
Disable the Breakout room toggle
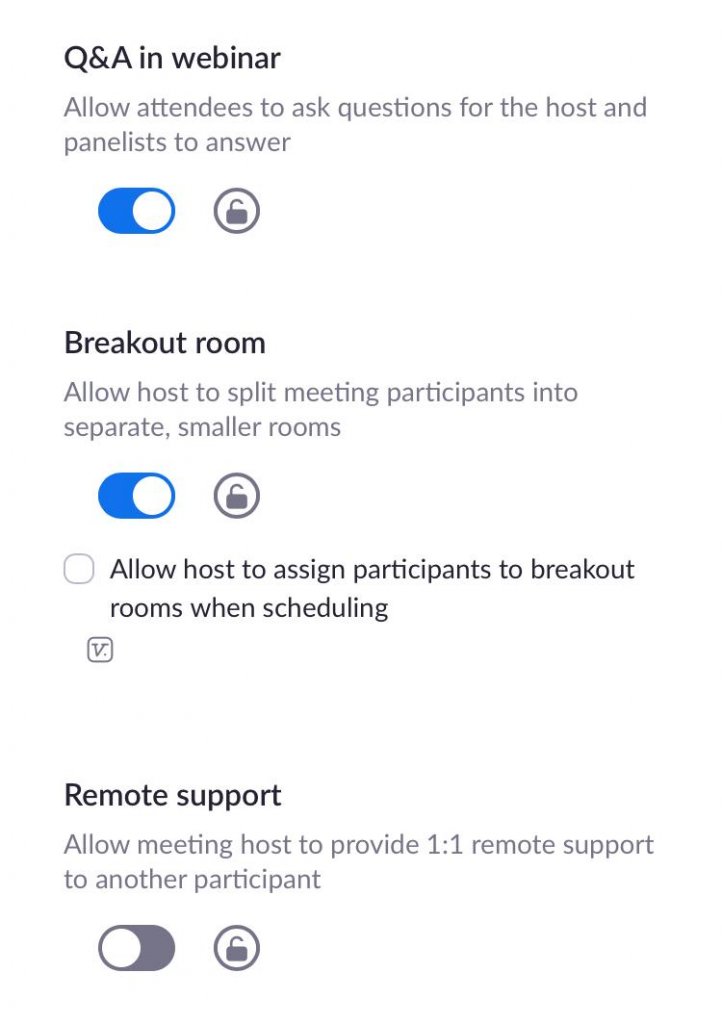pos(136,496)
